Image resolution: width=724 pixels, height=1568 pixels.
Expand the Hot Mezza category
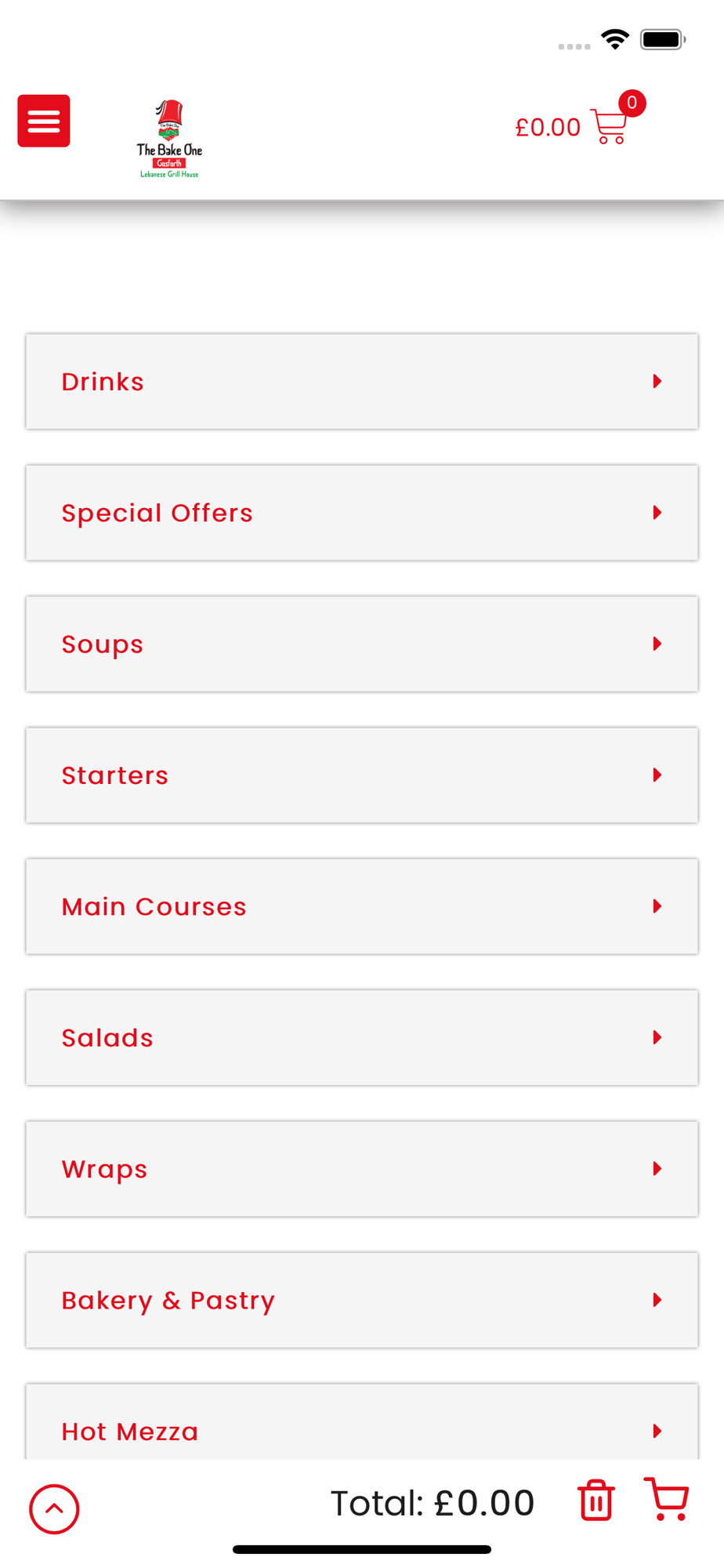pos(362,1422)
